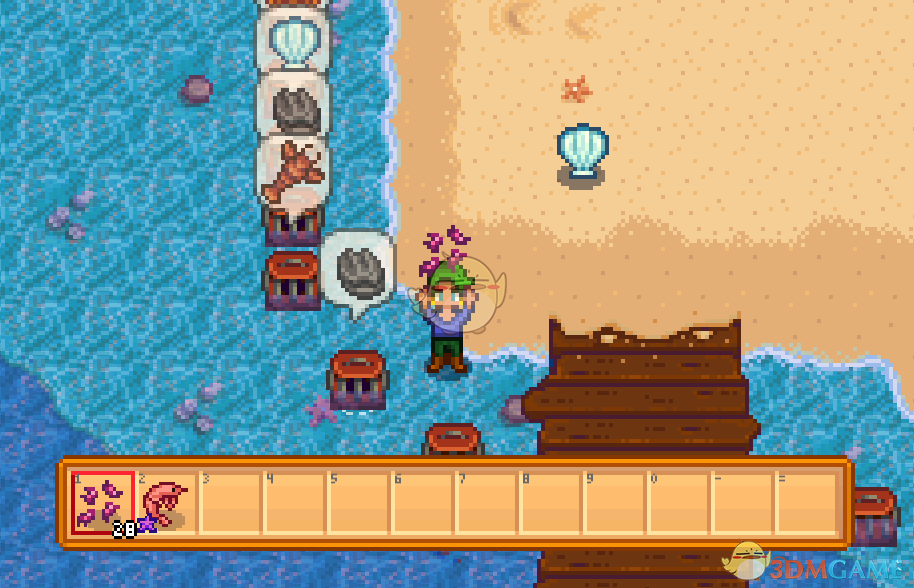Select empty hotbar slot 3

(x=229, y=503)
